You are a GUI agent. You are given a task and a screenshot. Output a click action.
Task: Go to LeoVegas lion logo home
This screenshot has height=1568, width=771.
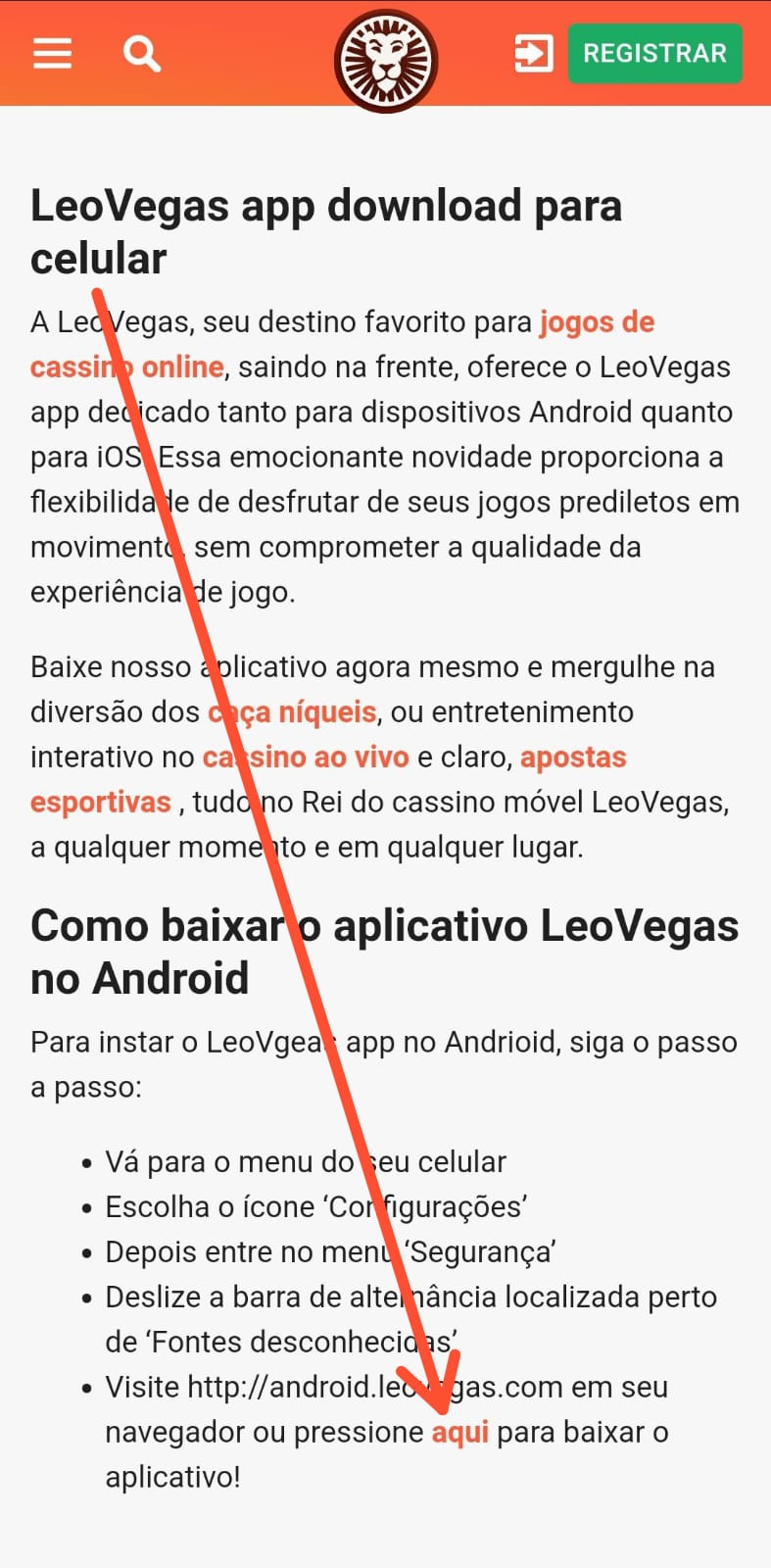[385, 61]
